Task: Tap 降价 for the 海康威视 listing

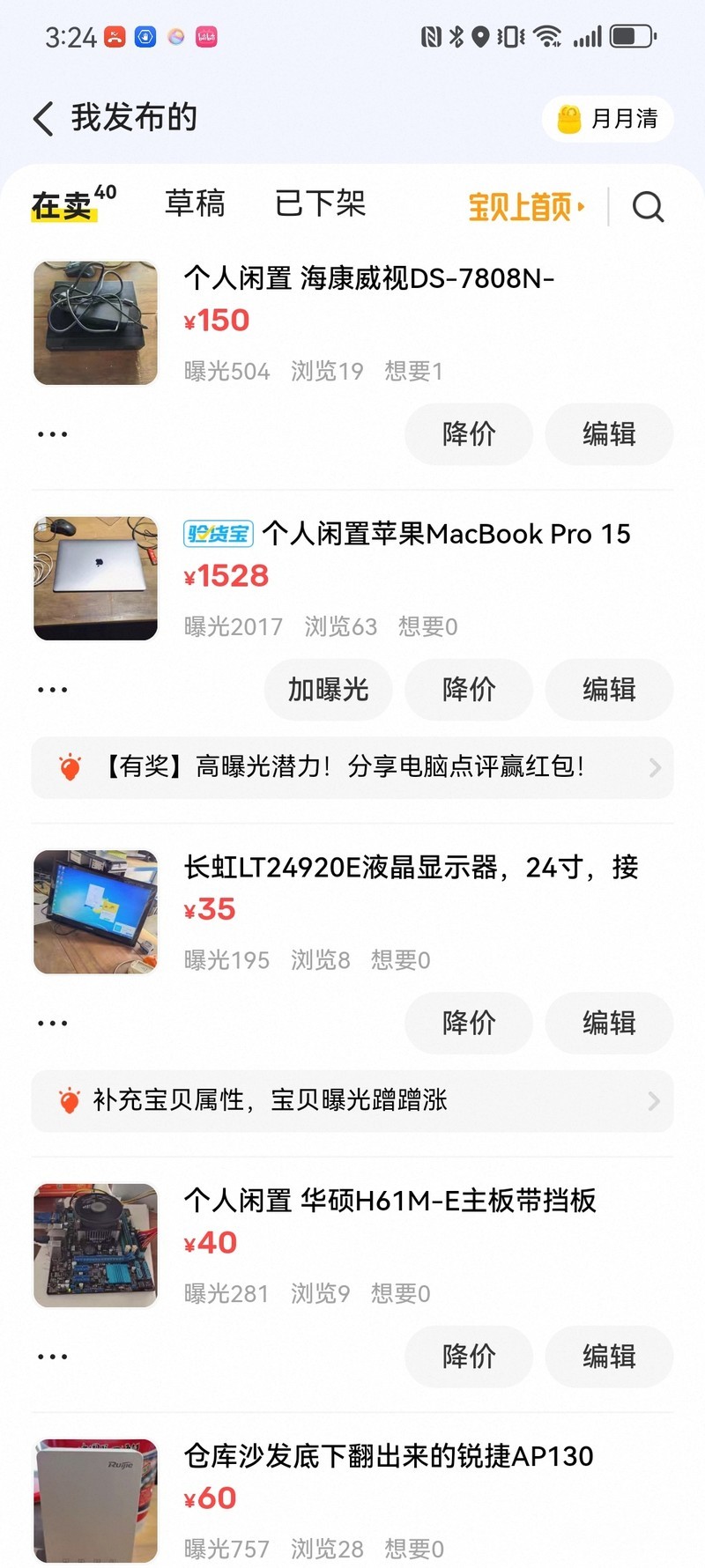Action: [469, 433]
